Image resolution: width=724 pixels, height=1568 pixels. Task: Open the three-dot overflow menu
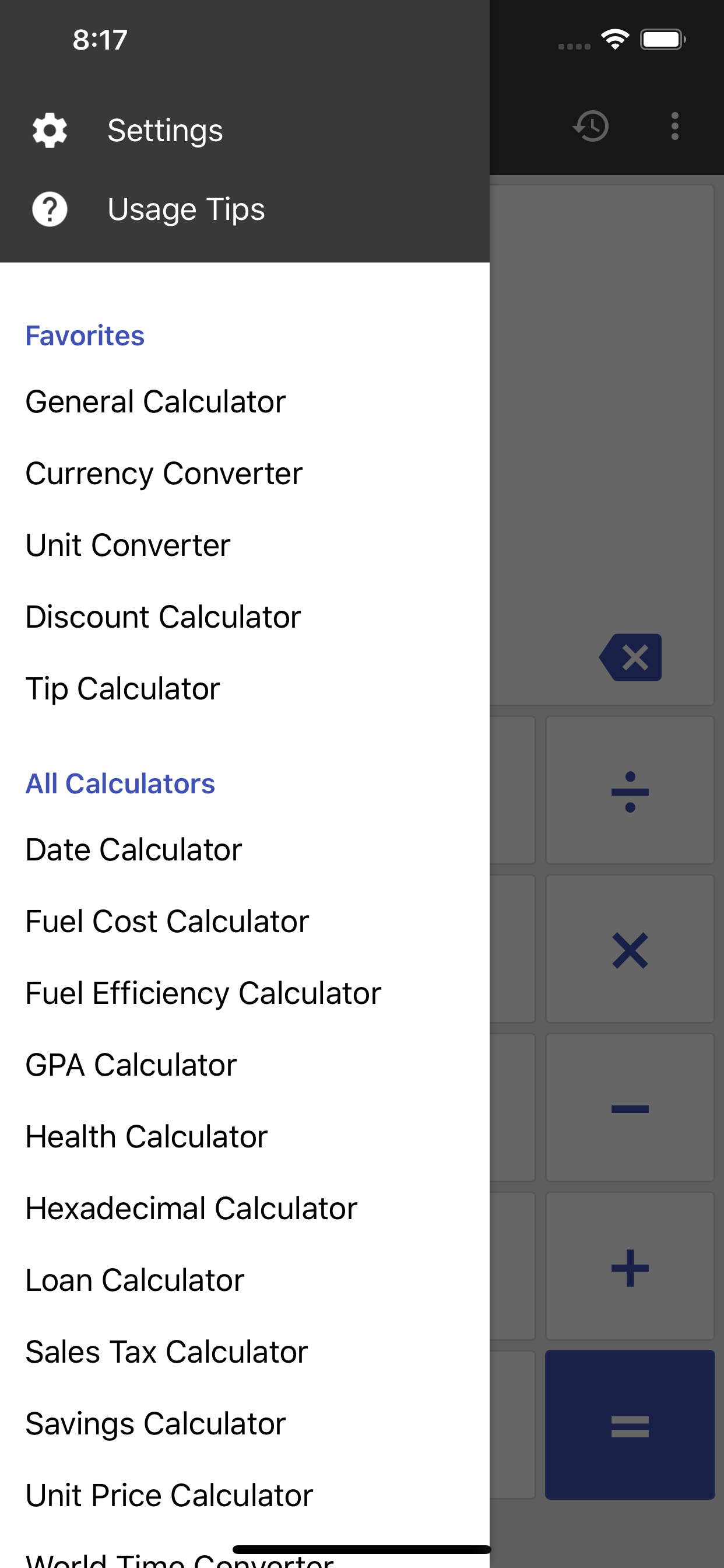(x=674, y=126)
